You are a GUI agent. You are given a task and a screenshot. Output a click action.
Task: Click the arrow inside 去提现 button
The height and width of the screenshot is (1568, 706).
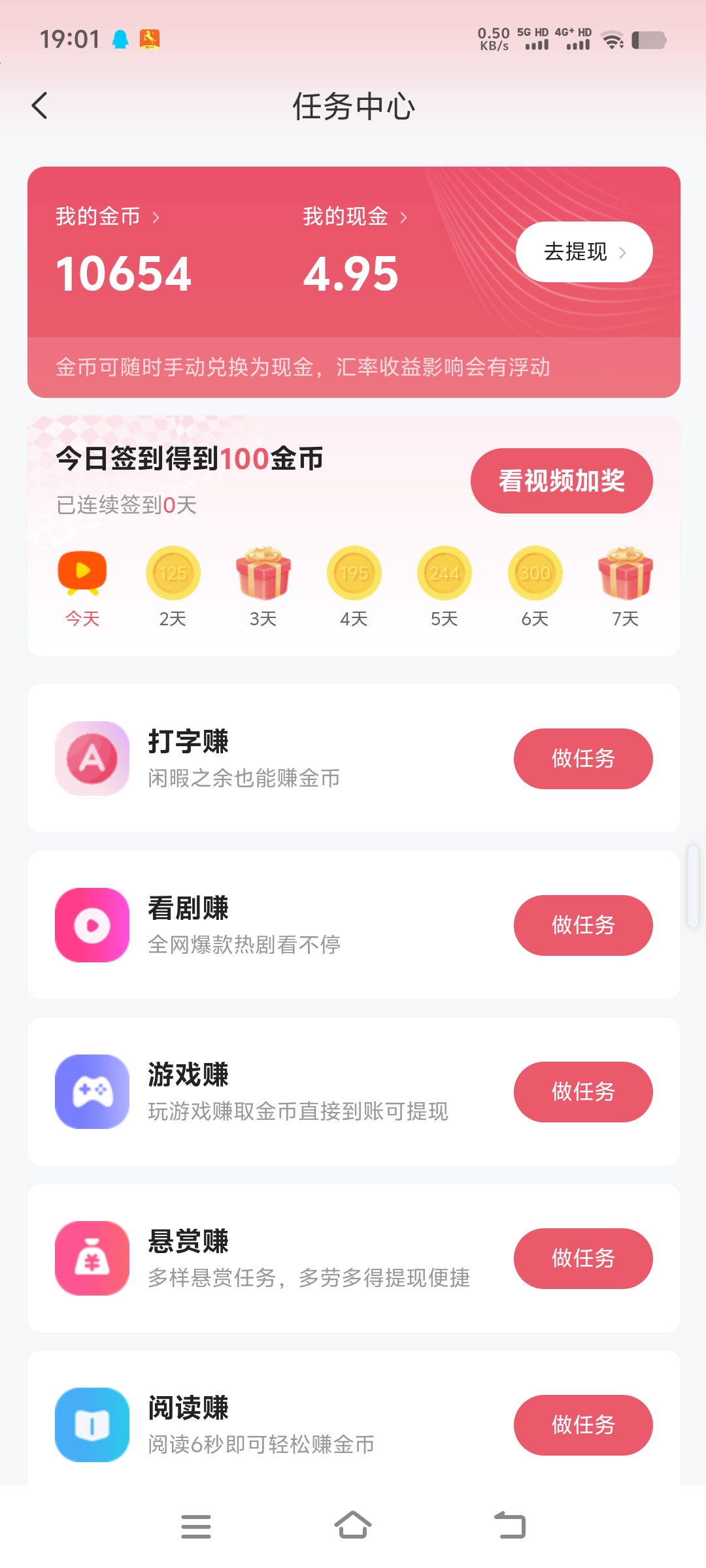[624, 252]
